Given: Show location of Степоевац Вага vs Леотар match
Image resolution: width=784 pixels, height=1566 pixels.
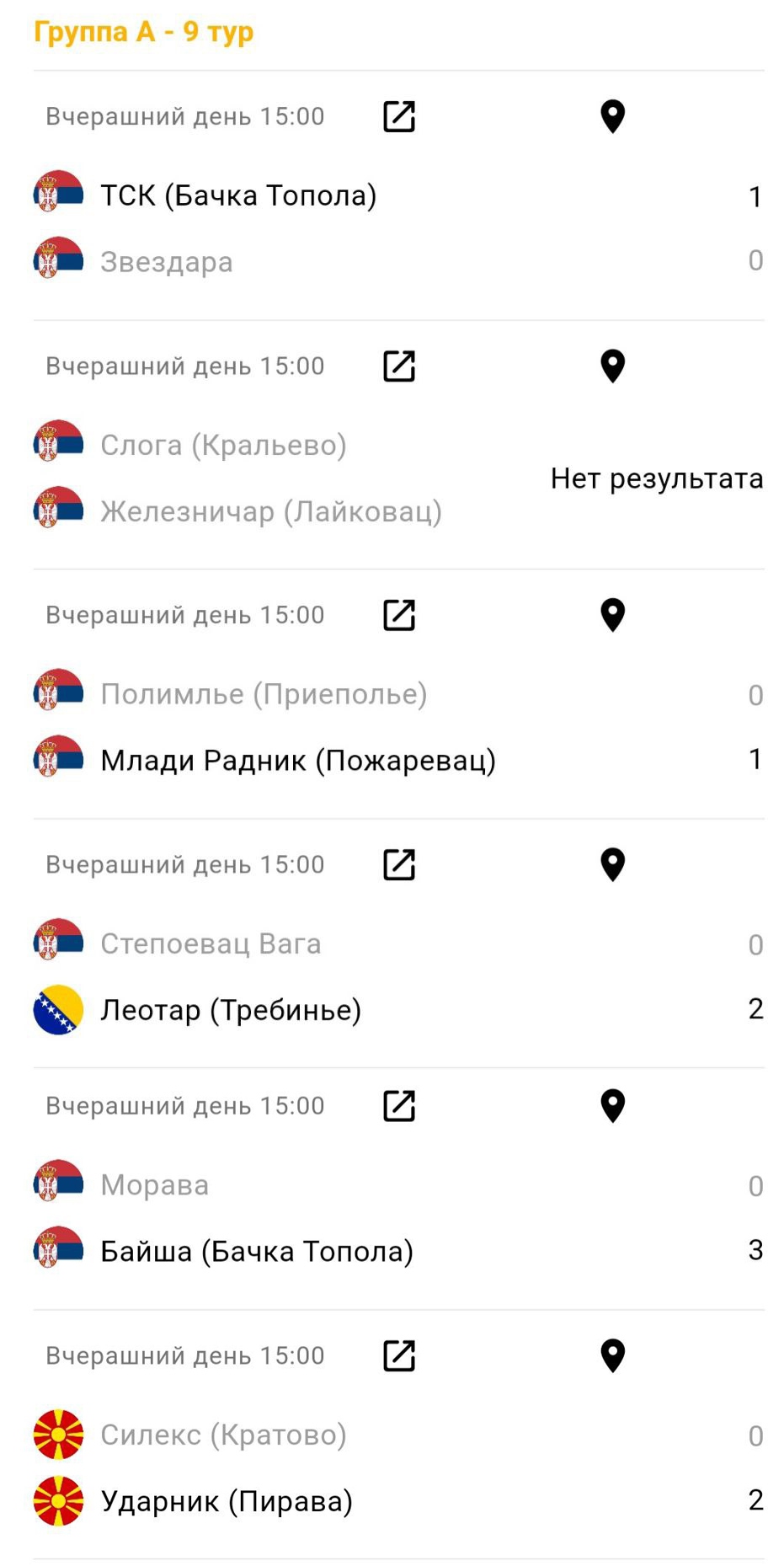Looking at the screenshot, I should [x=612, y=864].
